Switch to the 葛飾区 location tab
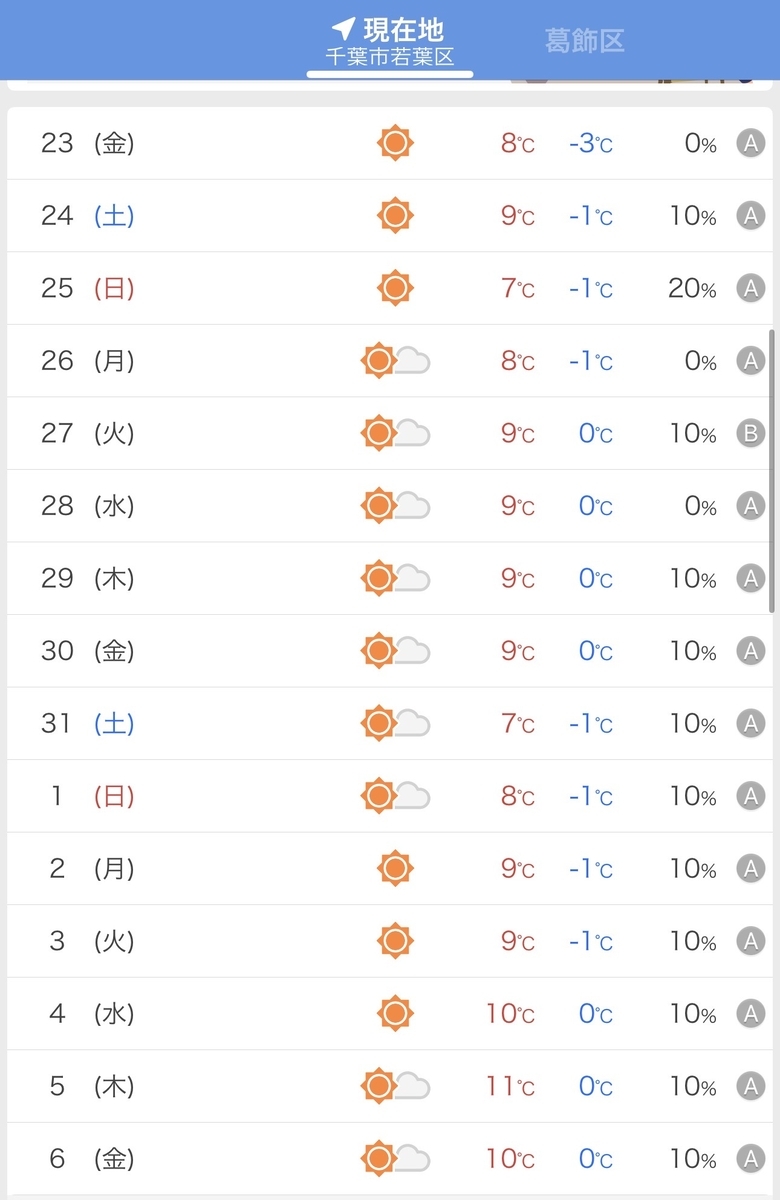This screenshot has width=780, height=1200. tap(585, 41)
